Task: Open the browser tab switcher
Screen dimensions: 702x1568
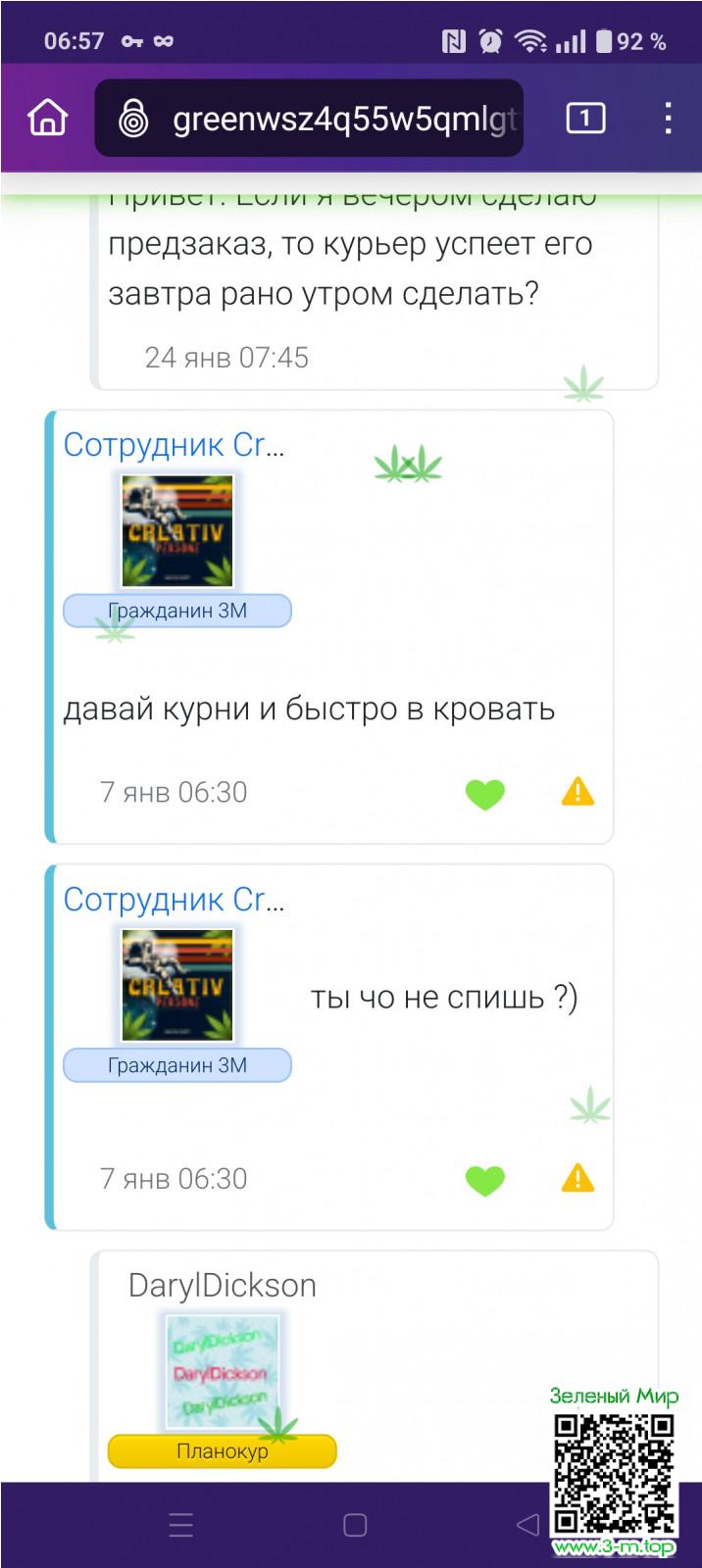Action: point(585,119)
